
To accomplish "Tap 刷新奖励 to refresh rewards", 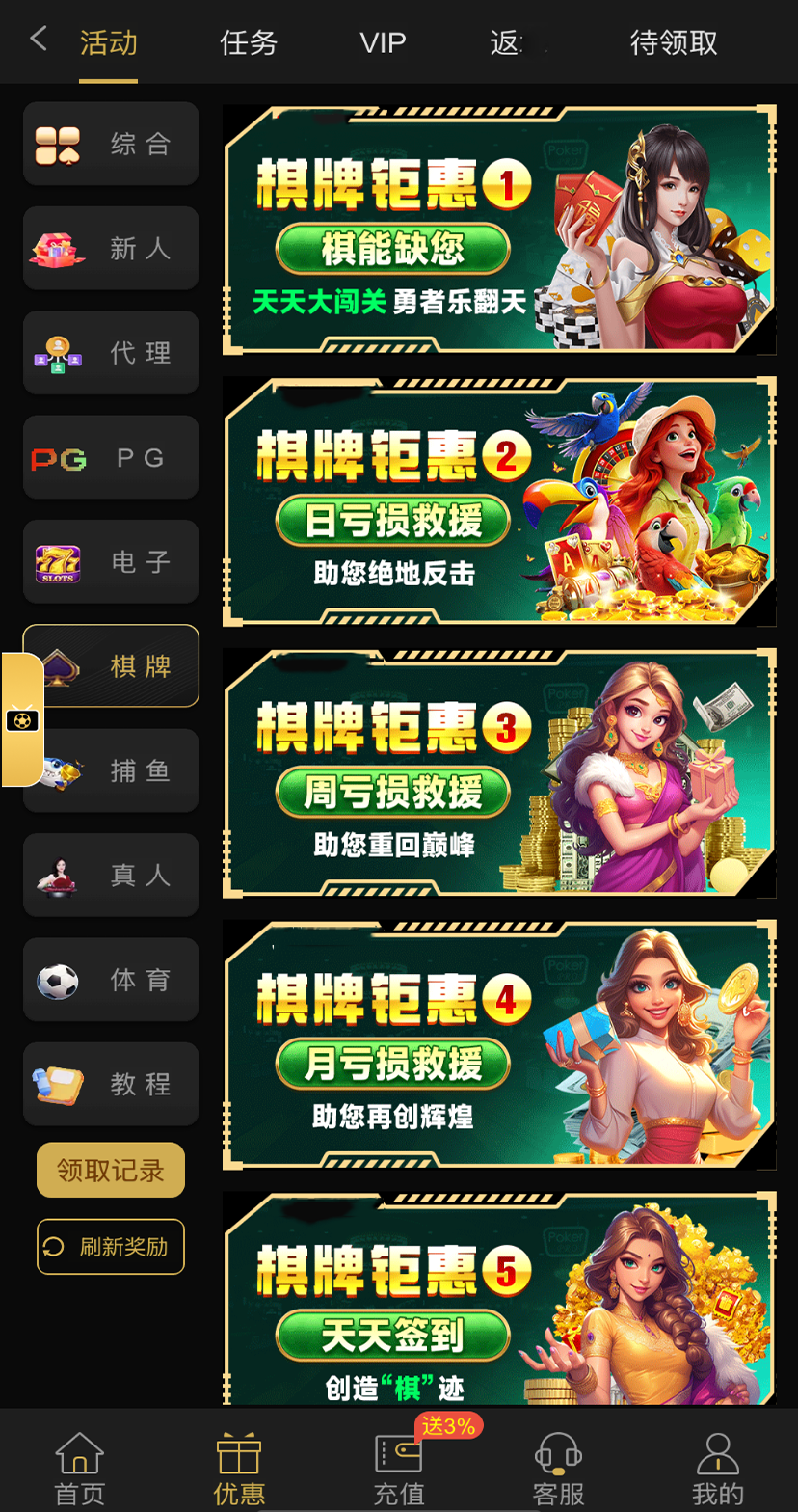I will click(x=111, y=1246).
